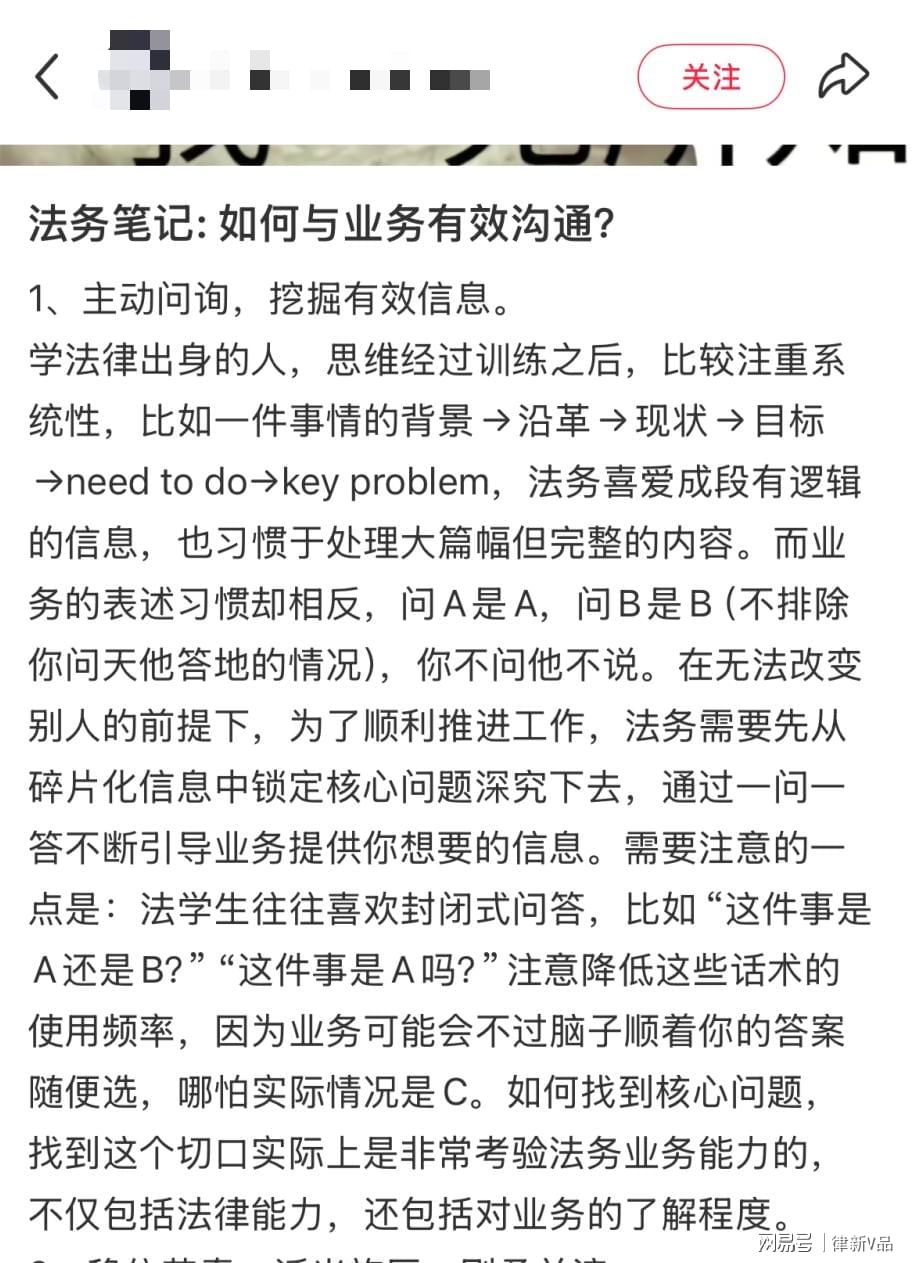Screen dimensions: 912x1263
Task: Follow the author with 关注 button
Action: coord(711,77)
